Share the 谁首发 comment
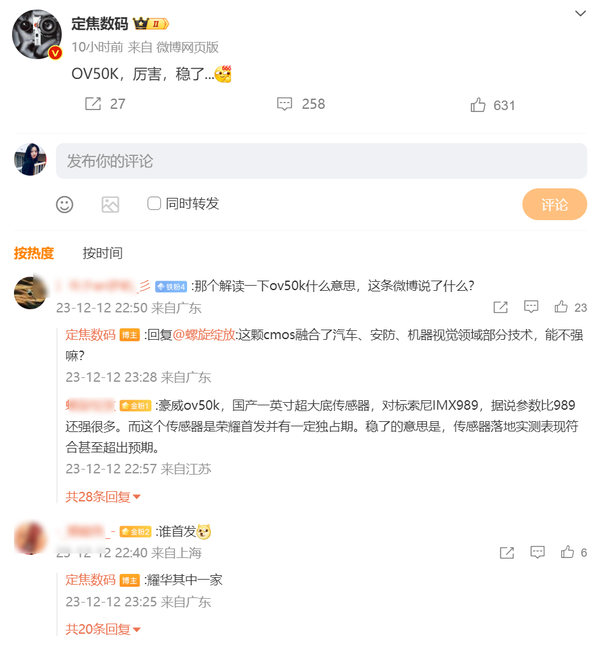600x649 pixels. point(507,552)
